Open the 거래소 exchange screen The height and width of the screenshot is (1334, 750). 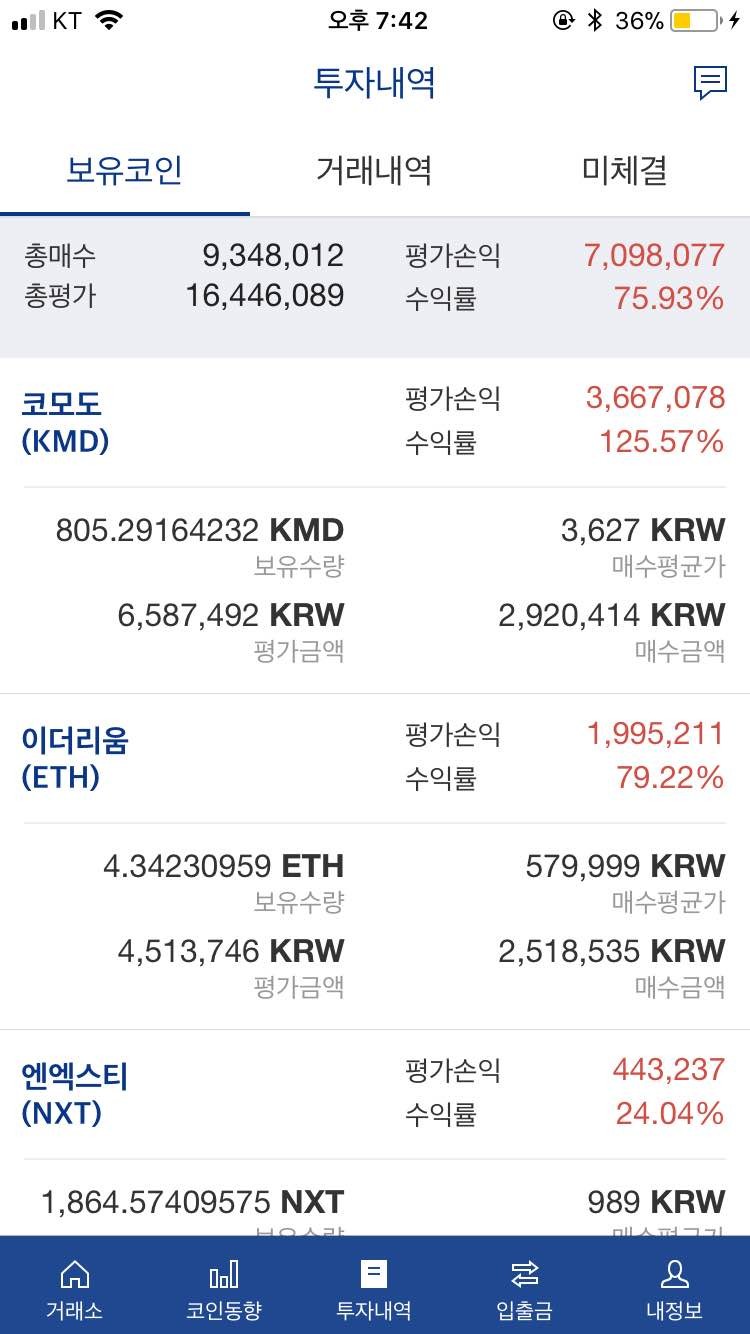pyautogui.click(x=74, y=1287)
